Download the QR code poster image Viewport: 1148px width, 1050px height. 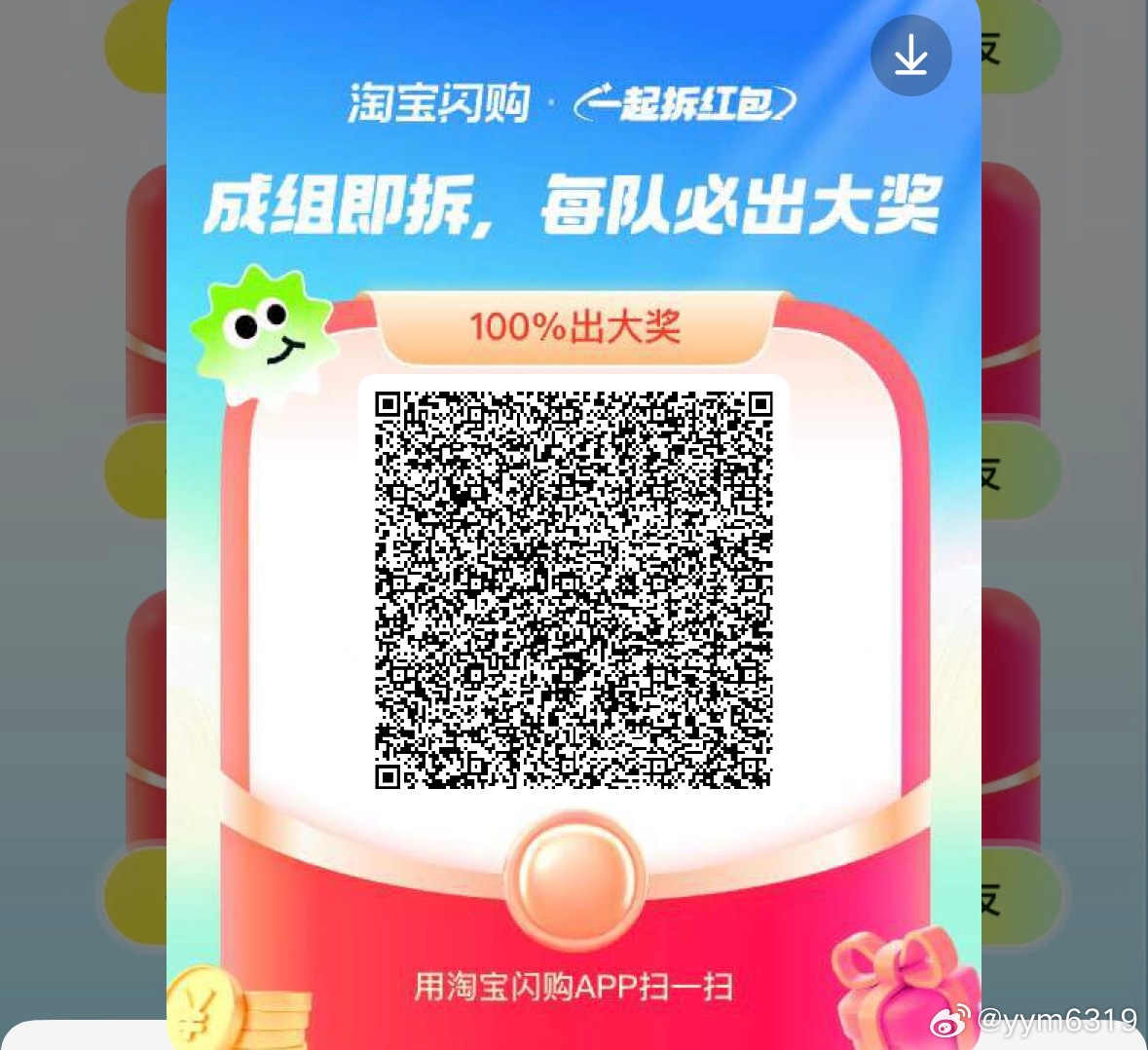910,56
